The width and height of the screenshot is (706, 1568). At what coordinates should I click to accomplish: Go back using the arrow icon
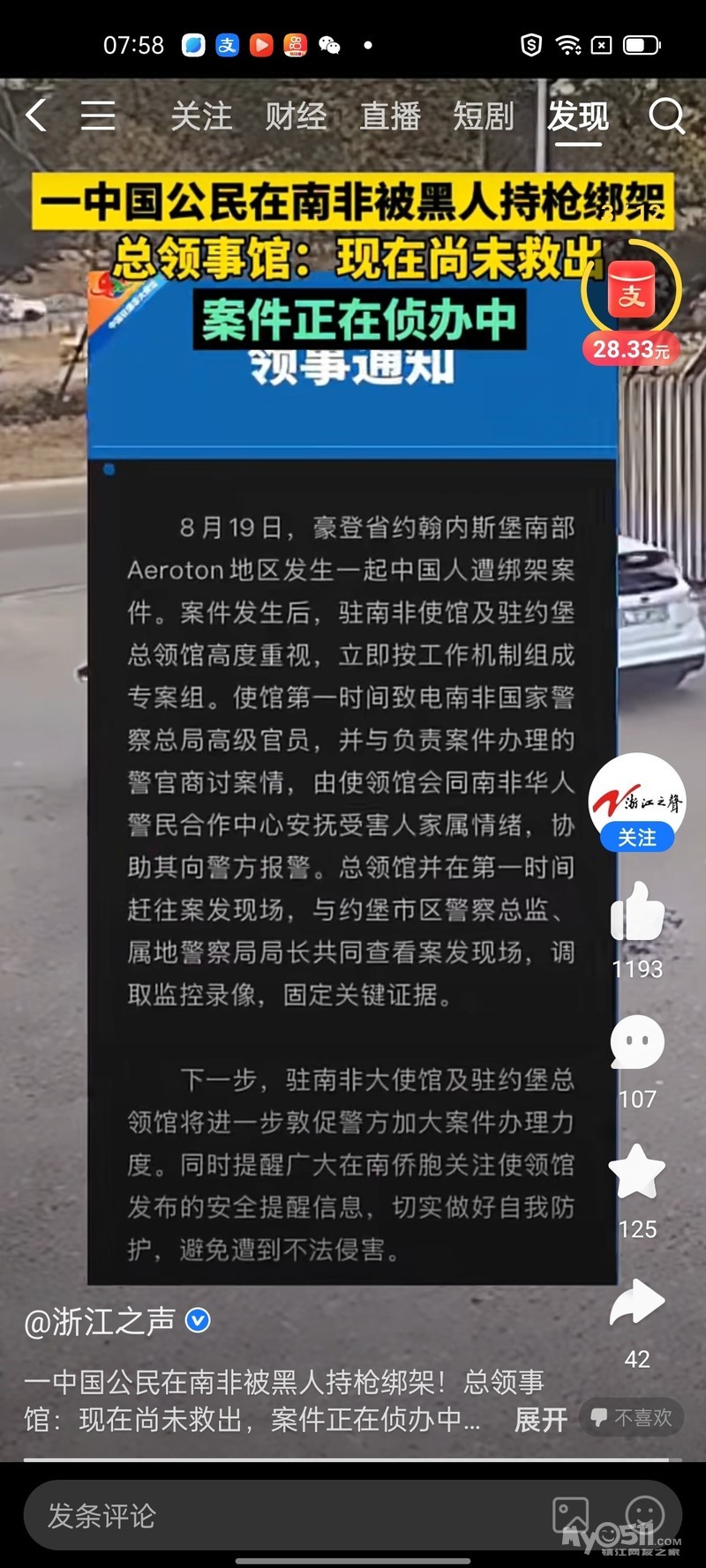(36, 116)
